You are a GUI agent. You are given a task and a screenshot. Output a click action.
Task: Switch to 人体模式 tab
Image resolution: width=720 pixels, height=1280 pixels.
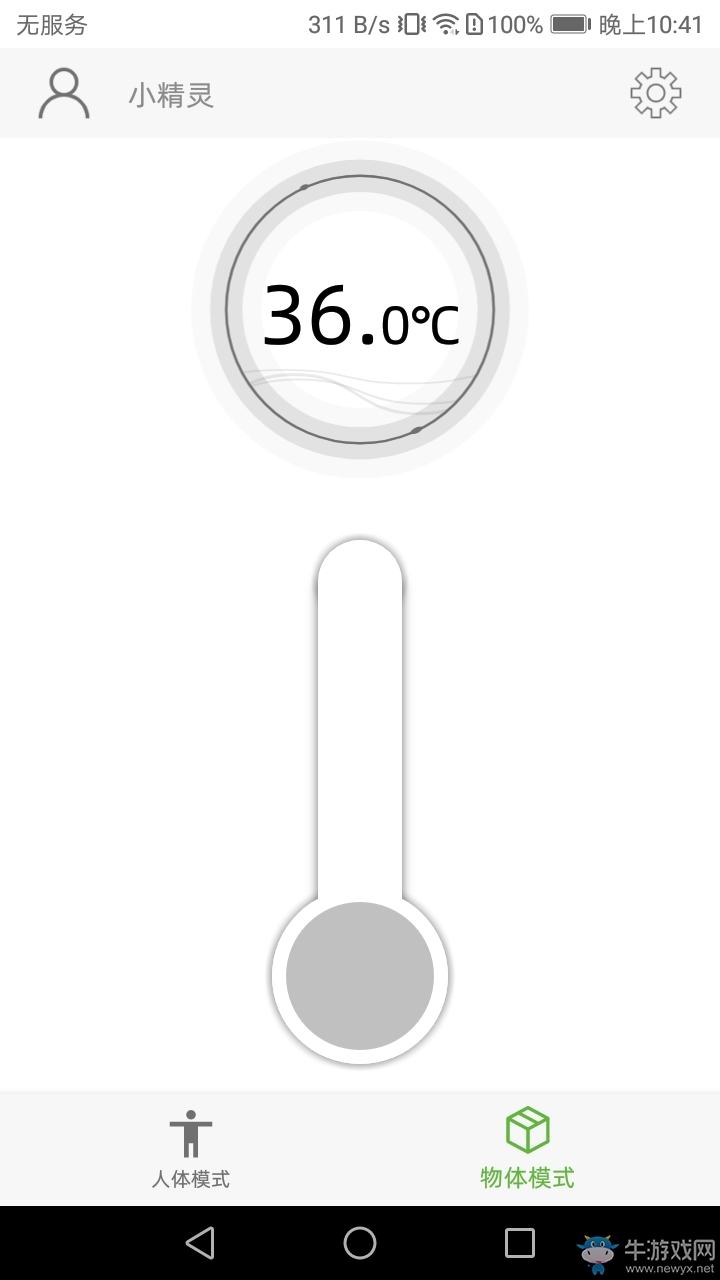click(191, 1148)
